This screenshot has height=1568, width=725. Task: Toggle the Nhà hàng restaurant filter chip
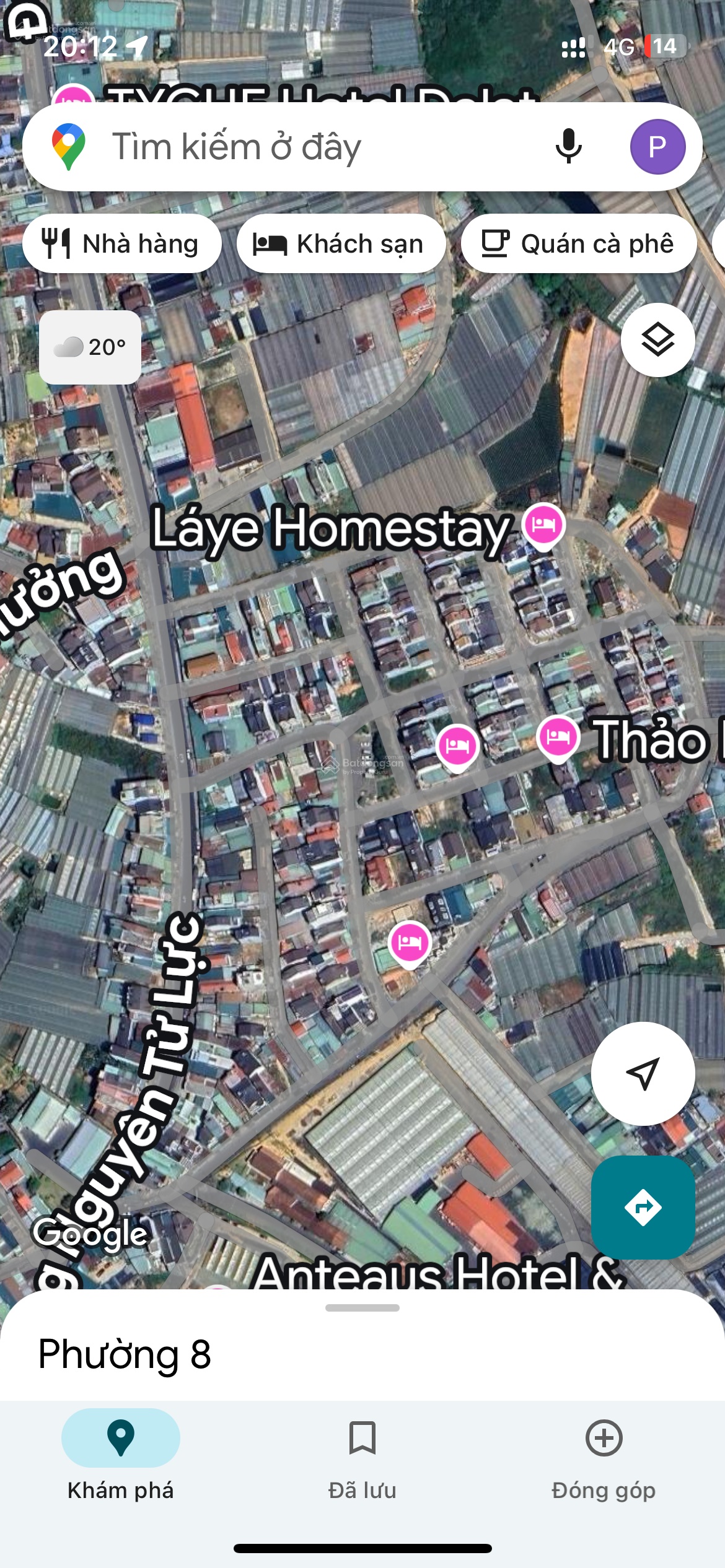[x=122, y=243]
